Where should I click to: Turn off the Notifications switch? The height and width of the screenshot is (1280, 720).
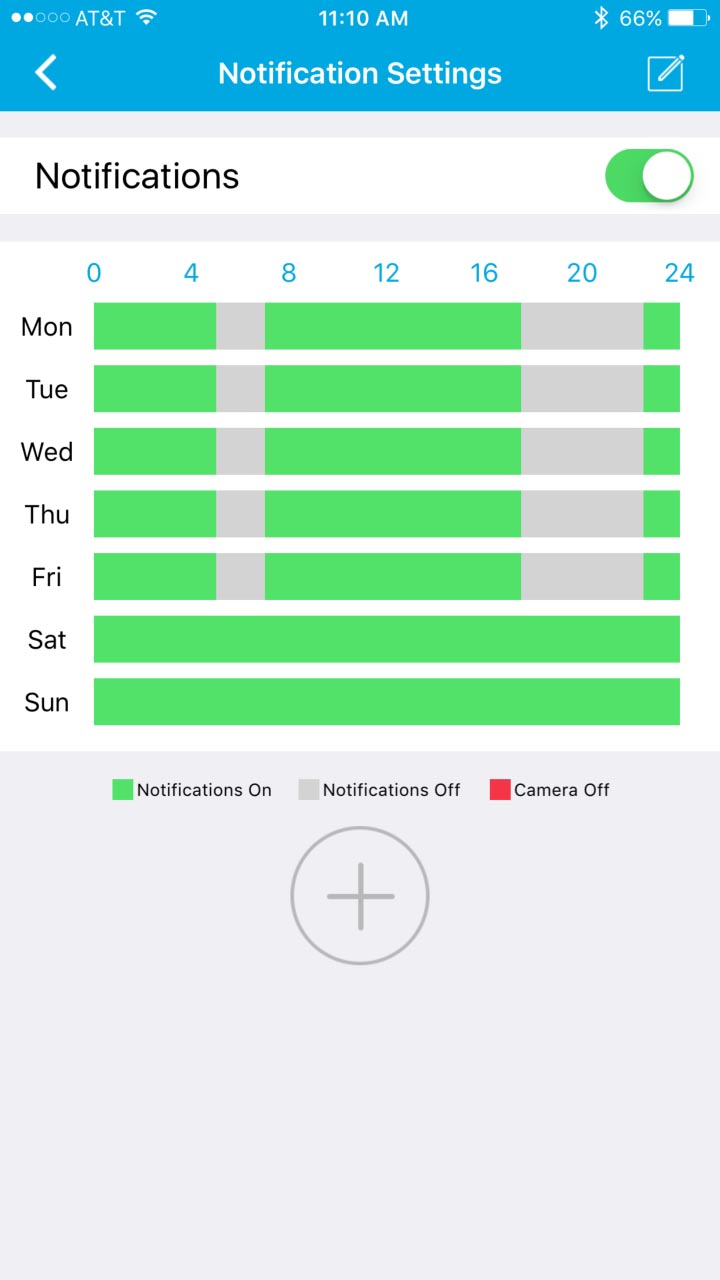click(x=649, y=176)
